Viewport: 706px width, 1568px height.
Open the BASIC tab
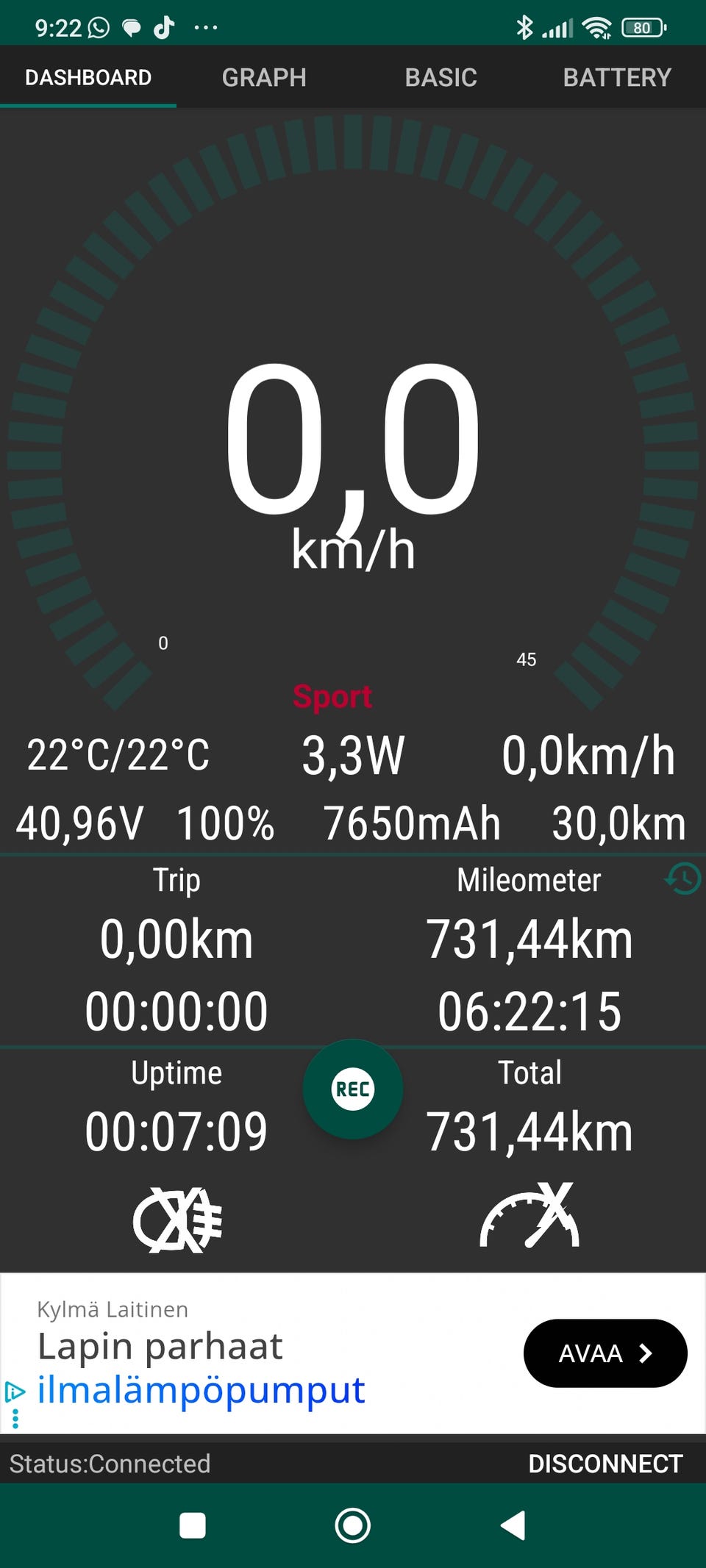pyautogui.click(x=441, y=77)
